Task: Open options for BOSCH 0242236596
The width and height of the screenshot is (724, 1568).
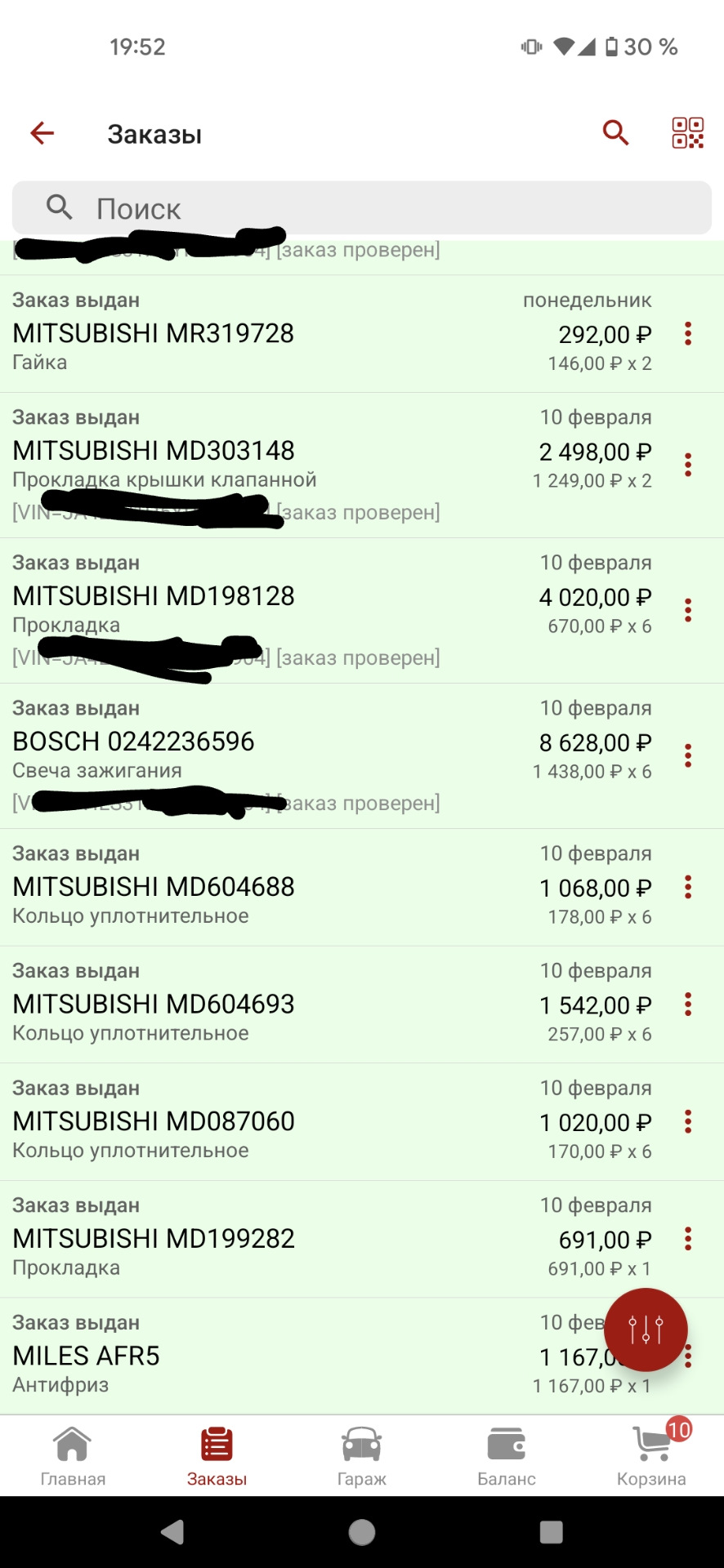Action: click(688, 755)
